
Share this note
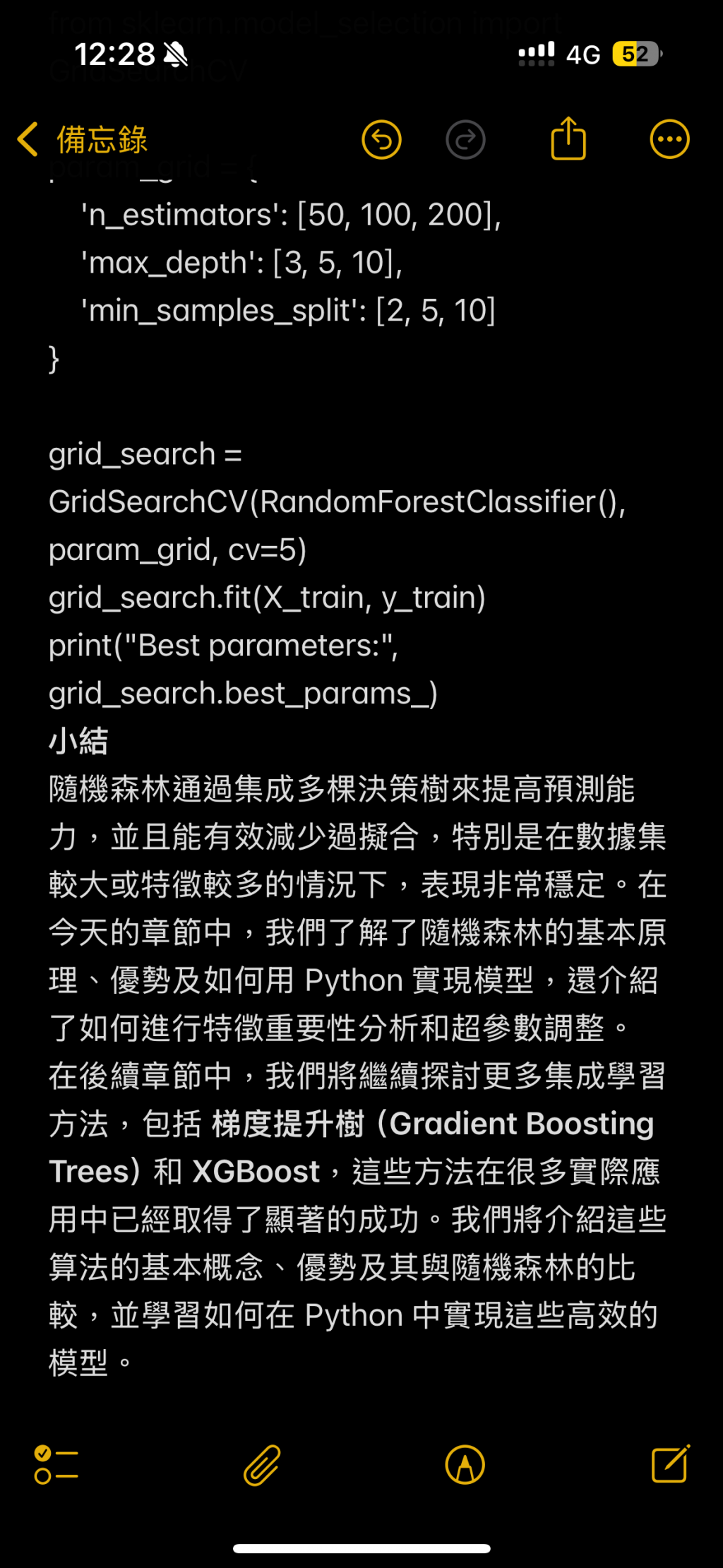[568, 138]
